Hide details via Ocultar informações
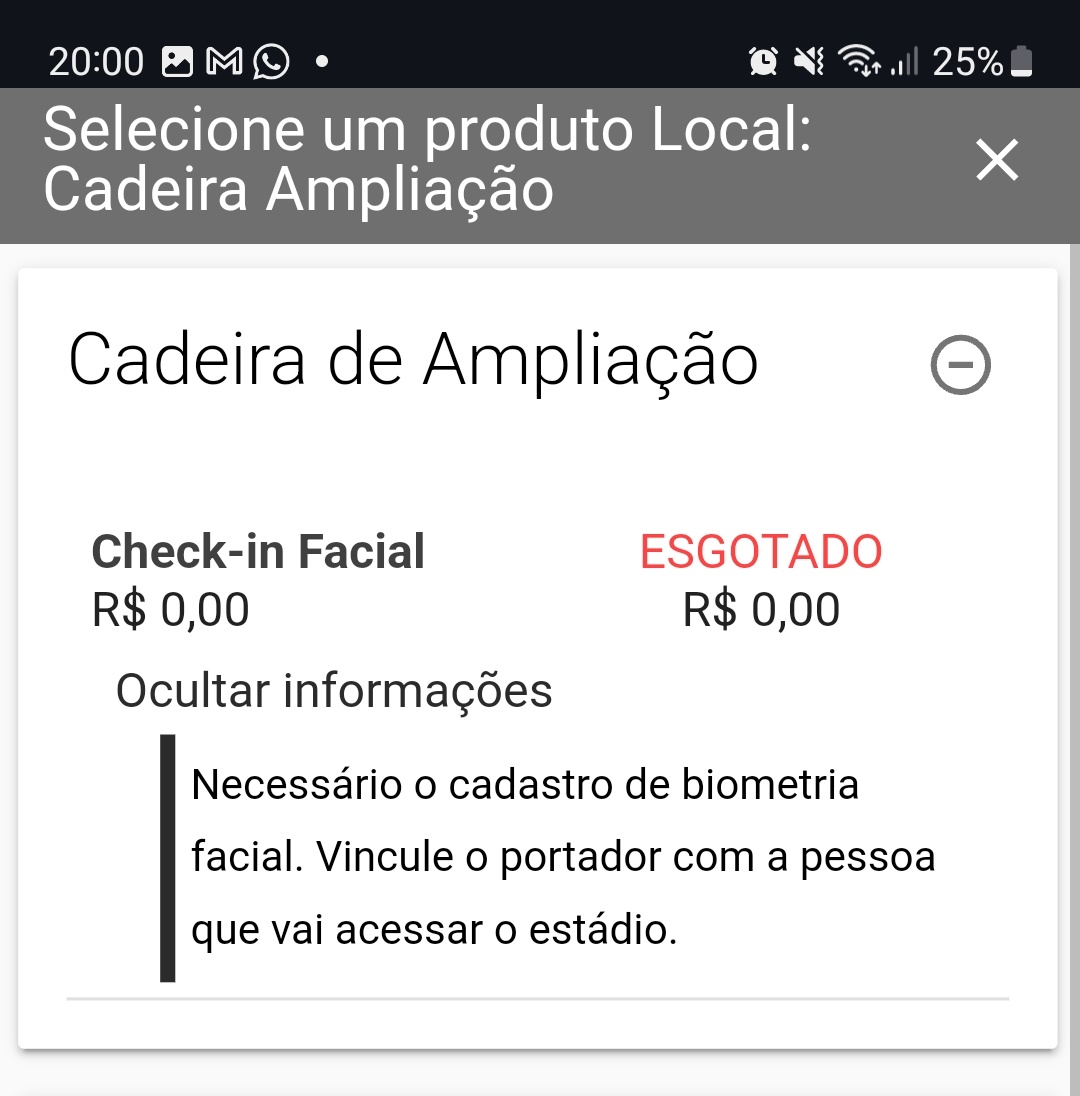The image size is (1080, 1096). point(334,690)
